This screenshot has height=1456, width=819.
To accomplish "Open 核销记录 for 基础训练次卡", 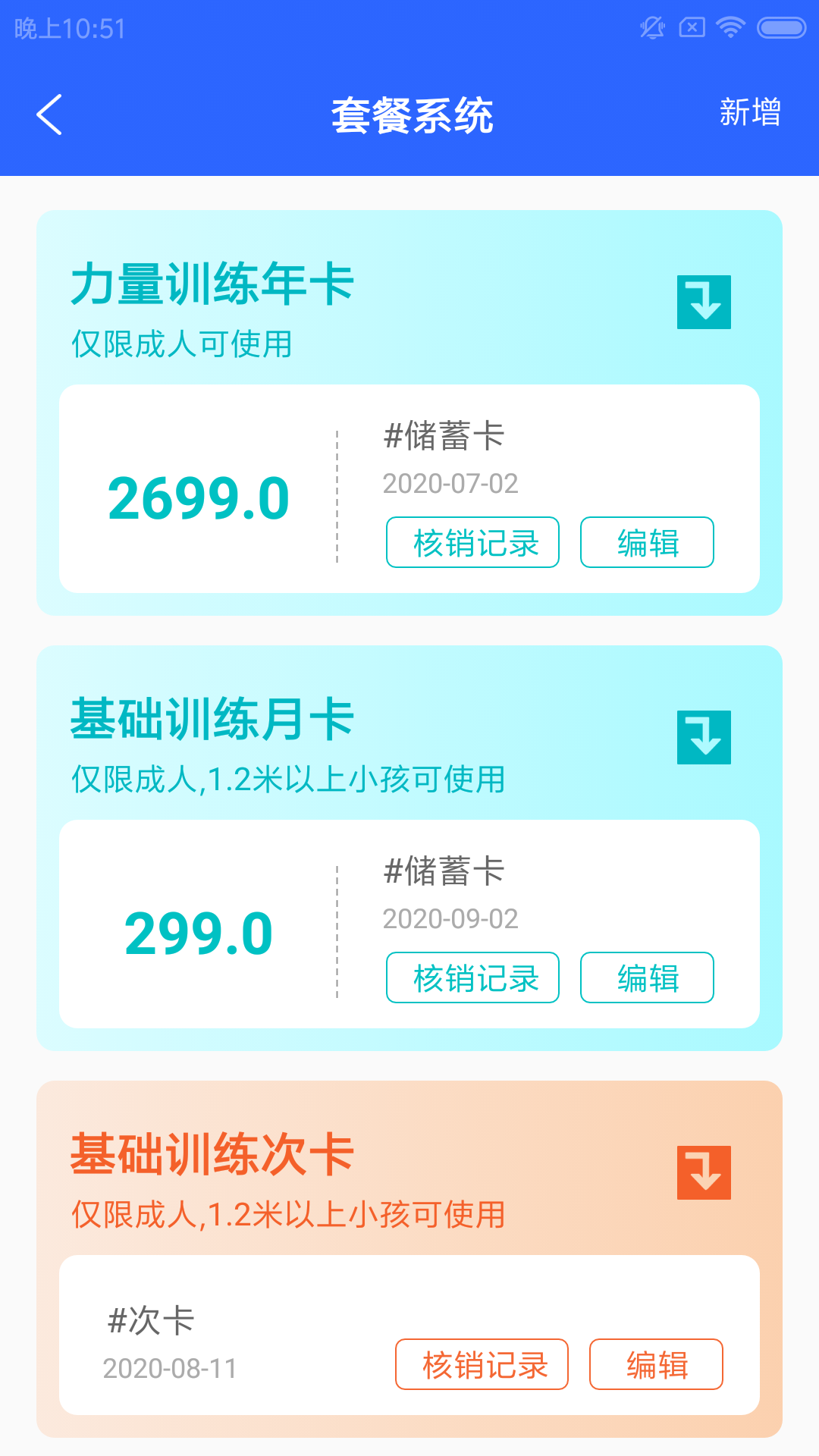I will [482, 1365].
